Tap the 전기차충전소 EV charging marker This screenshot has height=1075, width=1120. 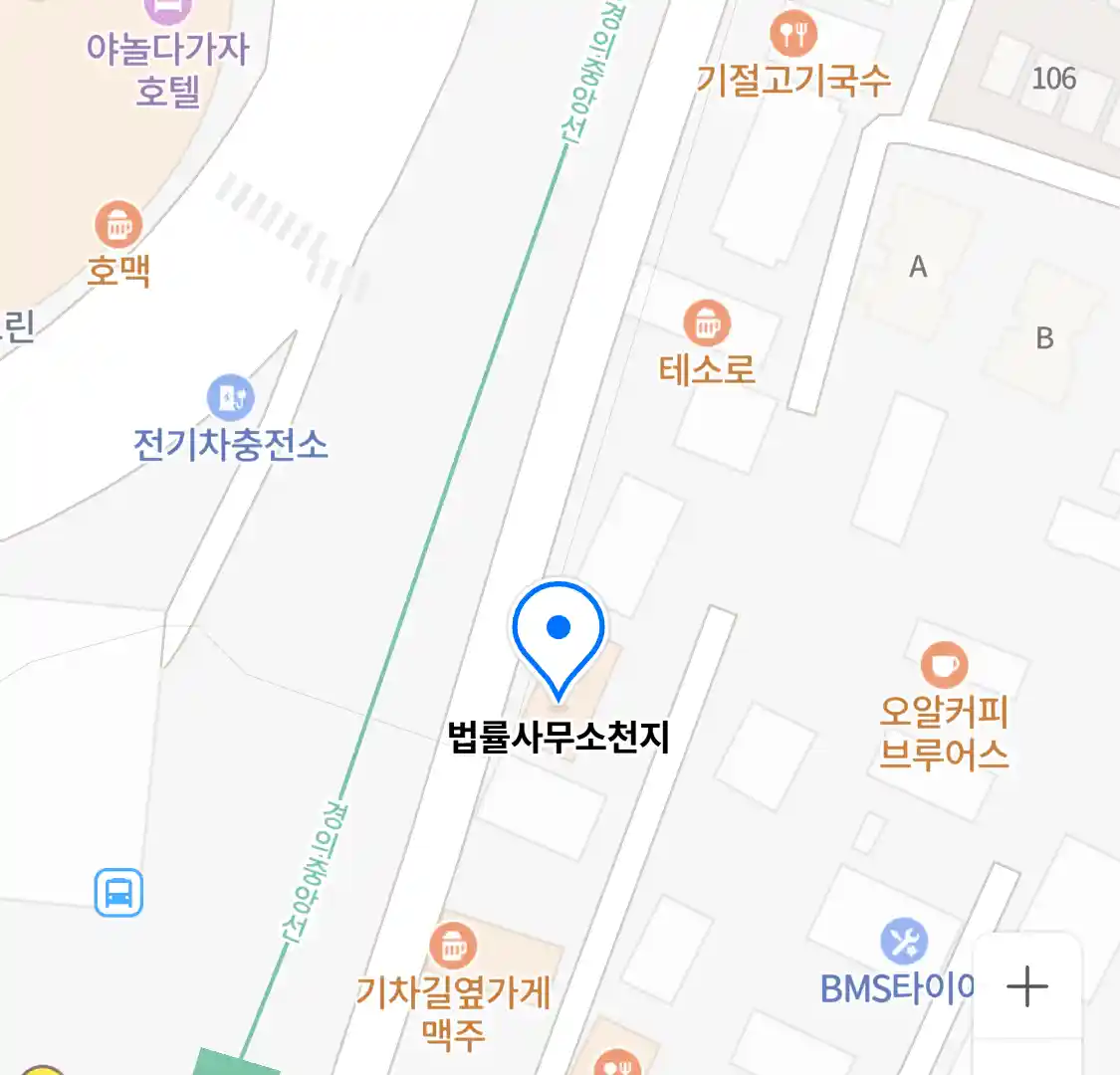click(x=230, y=398)
